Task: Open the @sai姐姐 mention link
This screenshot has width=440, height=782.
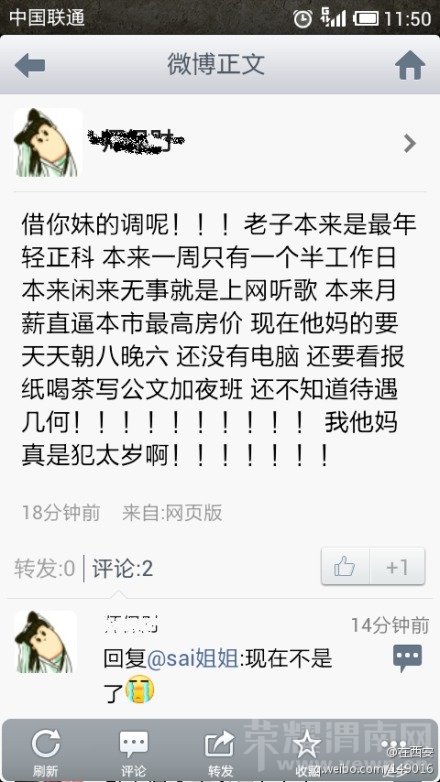Action: click(x=193, y=659)
